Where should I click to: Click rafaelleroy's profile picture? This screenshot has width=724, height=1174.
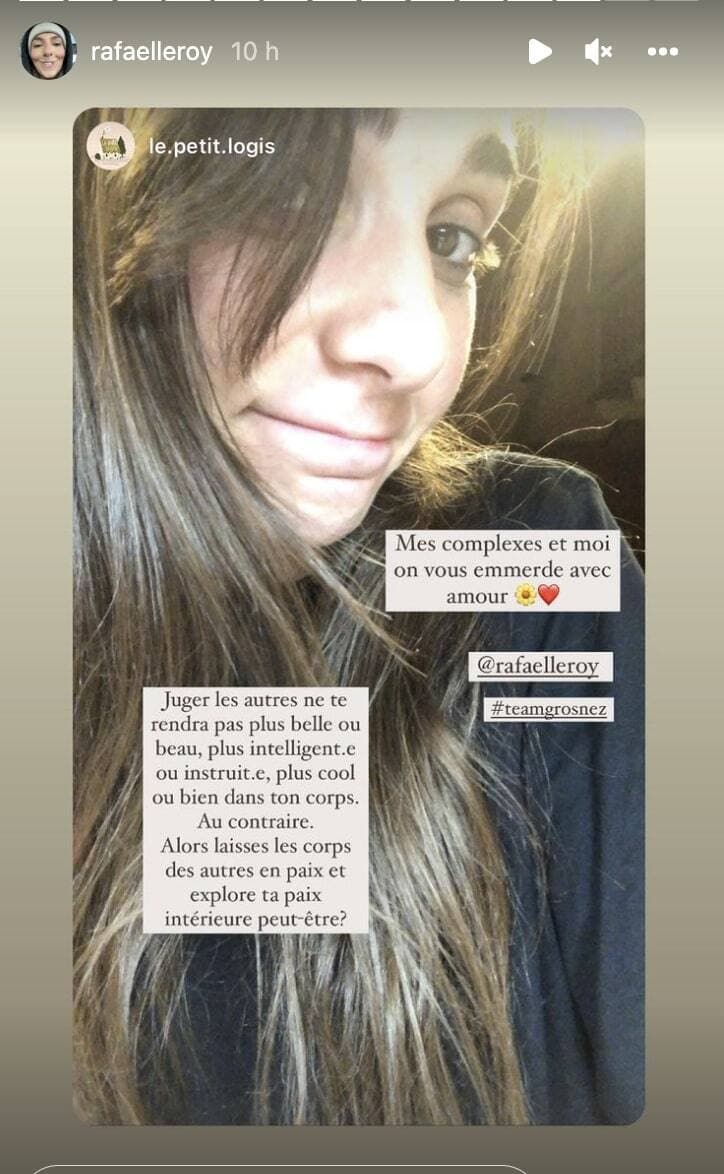click(48, 48)
